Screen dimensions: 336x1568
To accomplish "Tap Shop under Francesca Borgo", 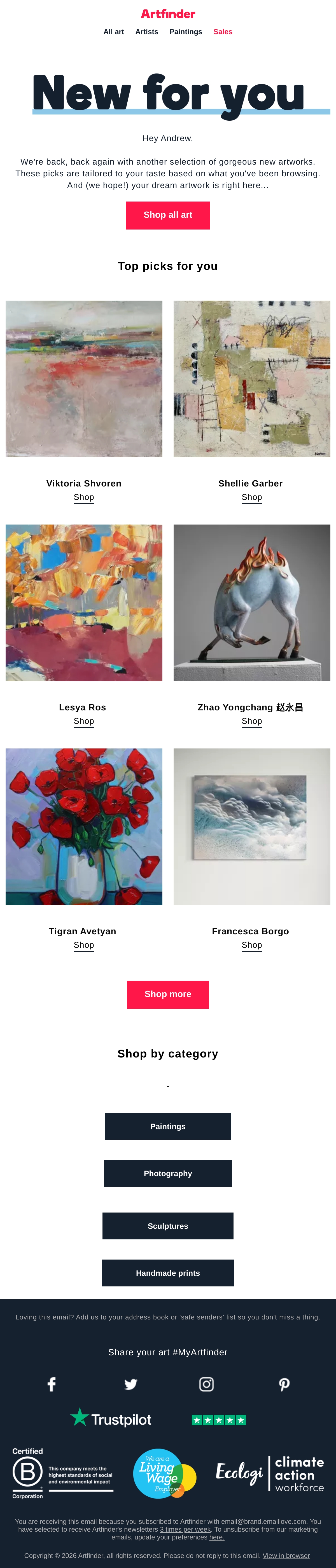I will coord(251,945).
